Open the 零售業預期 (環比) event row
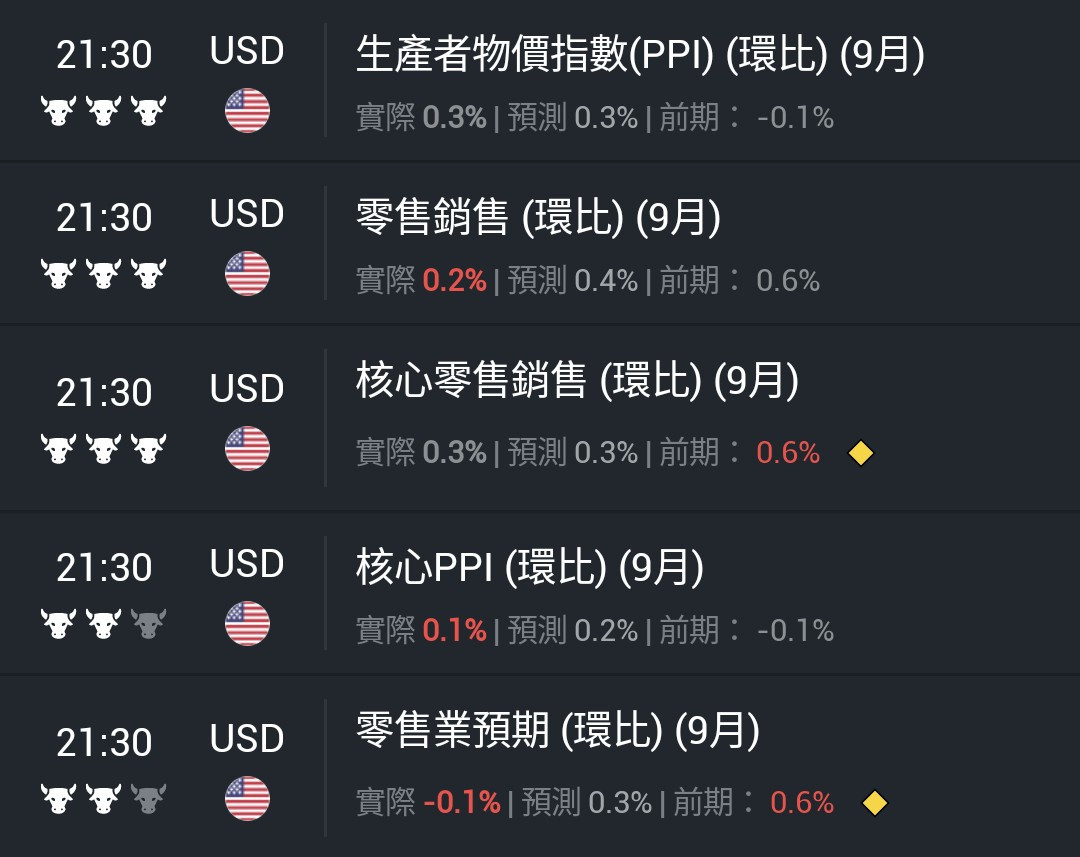1080x857 pixels. coord(558,732)
